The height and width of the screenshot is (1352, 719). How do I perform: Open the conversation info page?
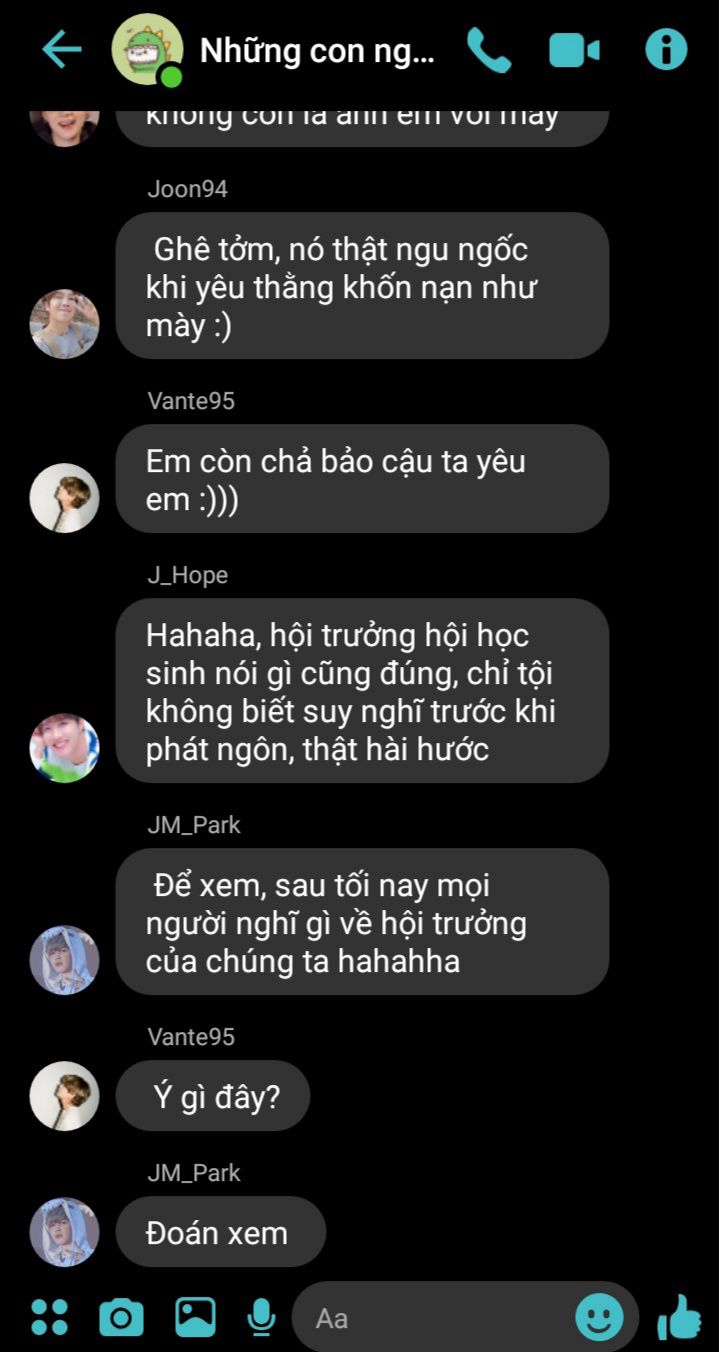tap(666, 49)
